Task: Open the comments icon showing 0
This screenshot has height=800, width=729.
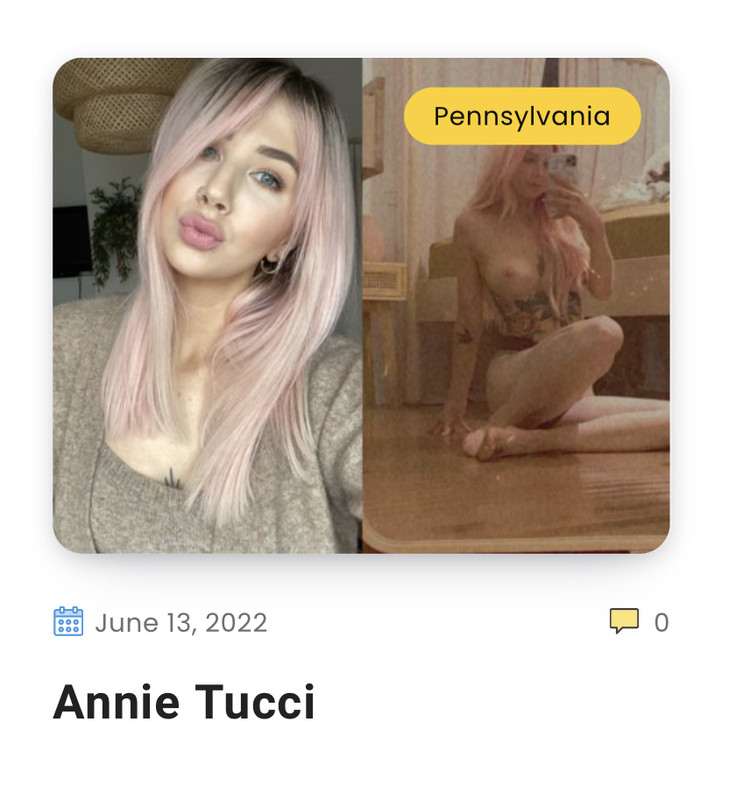Action: [624, 622]
